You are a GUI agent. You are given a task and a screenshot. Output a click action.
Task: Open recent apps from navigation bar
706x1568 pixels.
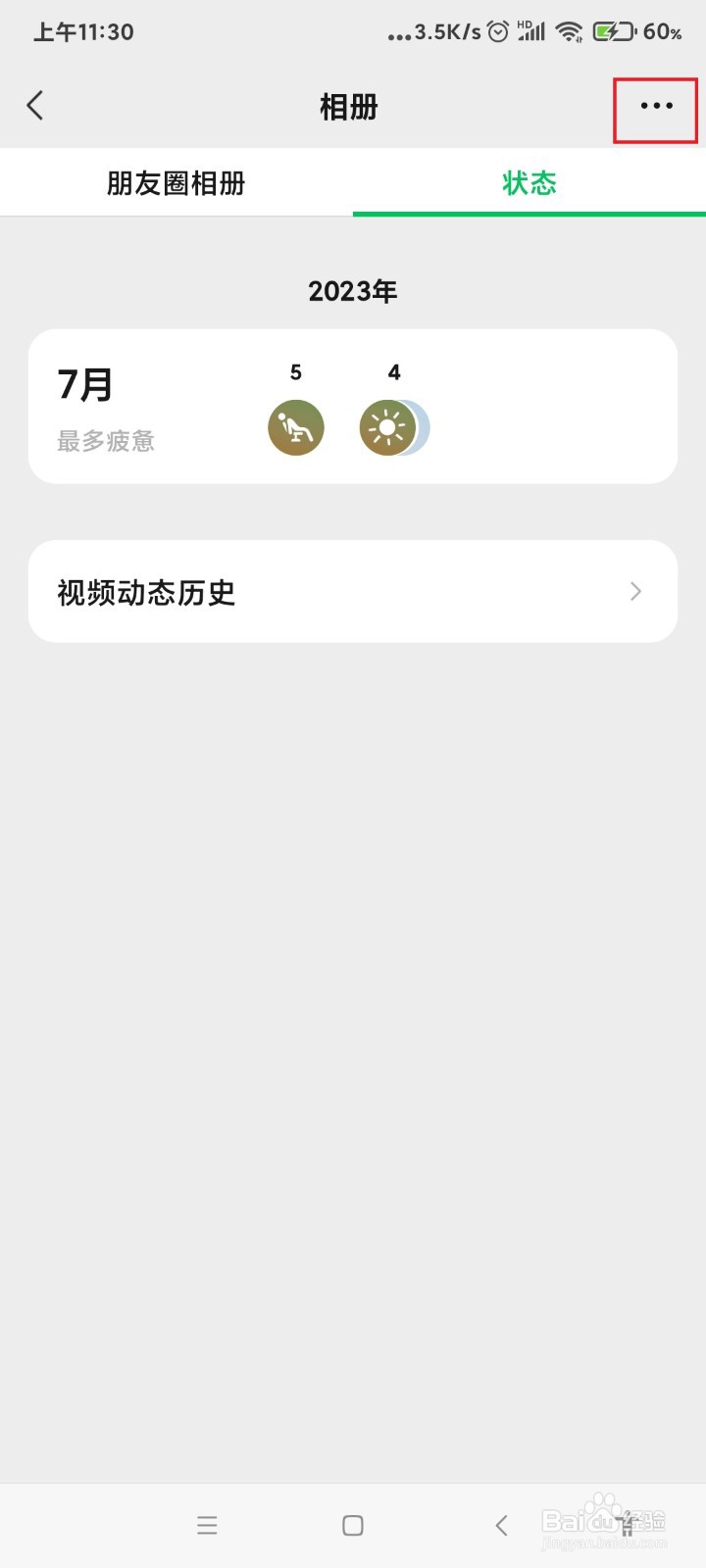tap(207, 1525)
